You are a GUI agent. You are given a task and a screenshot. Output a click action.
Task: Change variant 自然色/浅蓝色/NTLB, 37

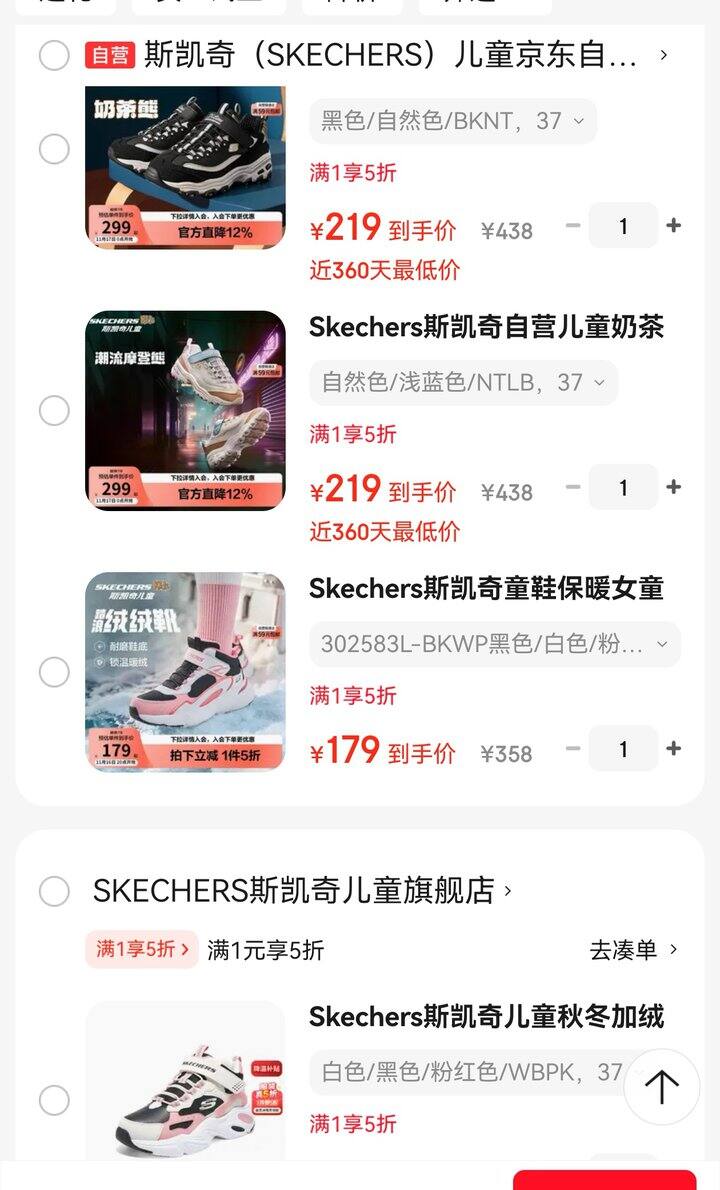coord(463,382)
